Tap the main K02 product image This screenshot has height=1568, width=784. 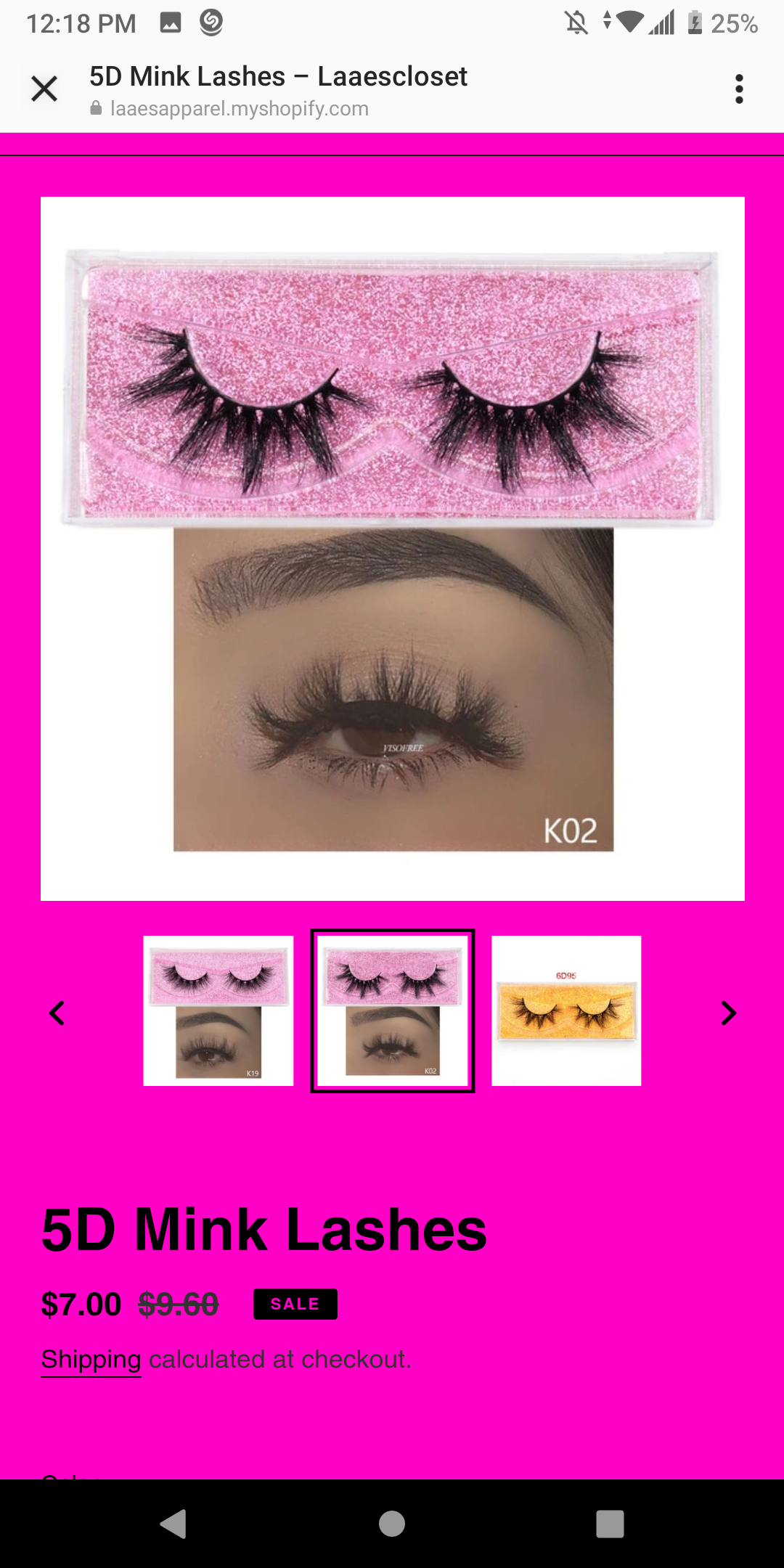click(393, 549)
